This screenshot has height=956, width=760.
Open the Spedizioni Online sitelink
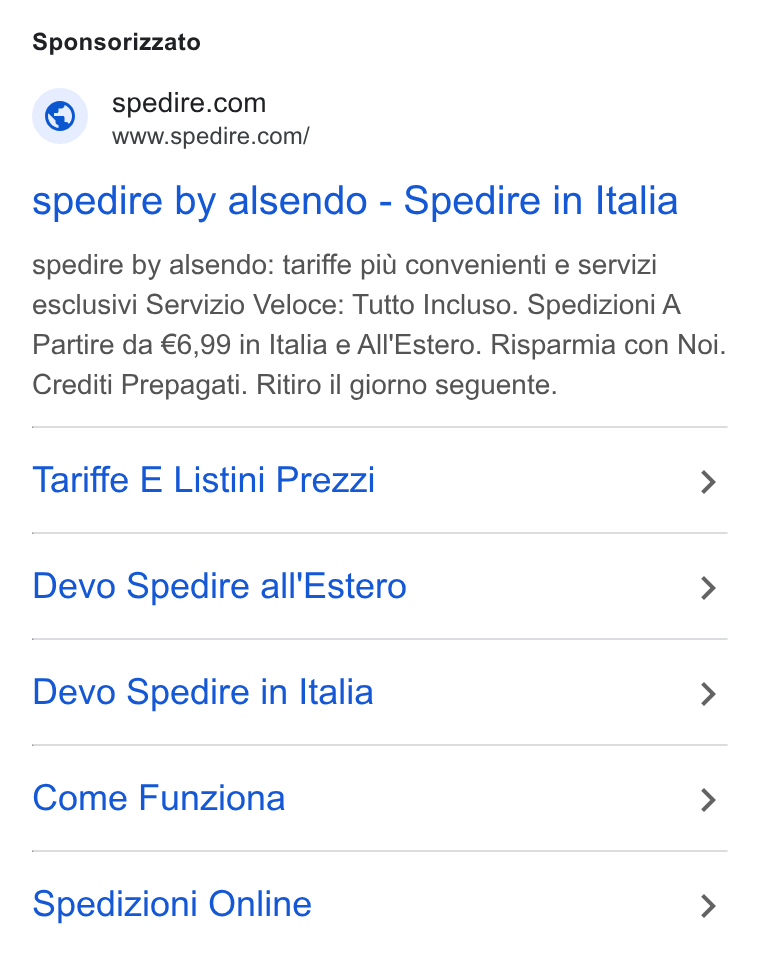click(379, 904)
